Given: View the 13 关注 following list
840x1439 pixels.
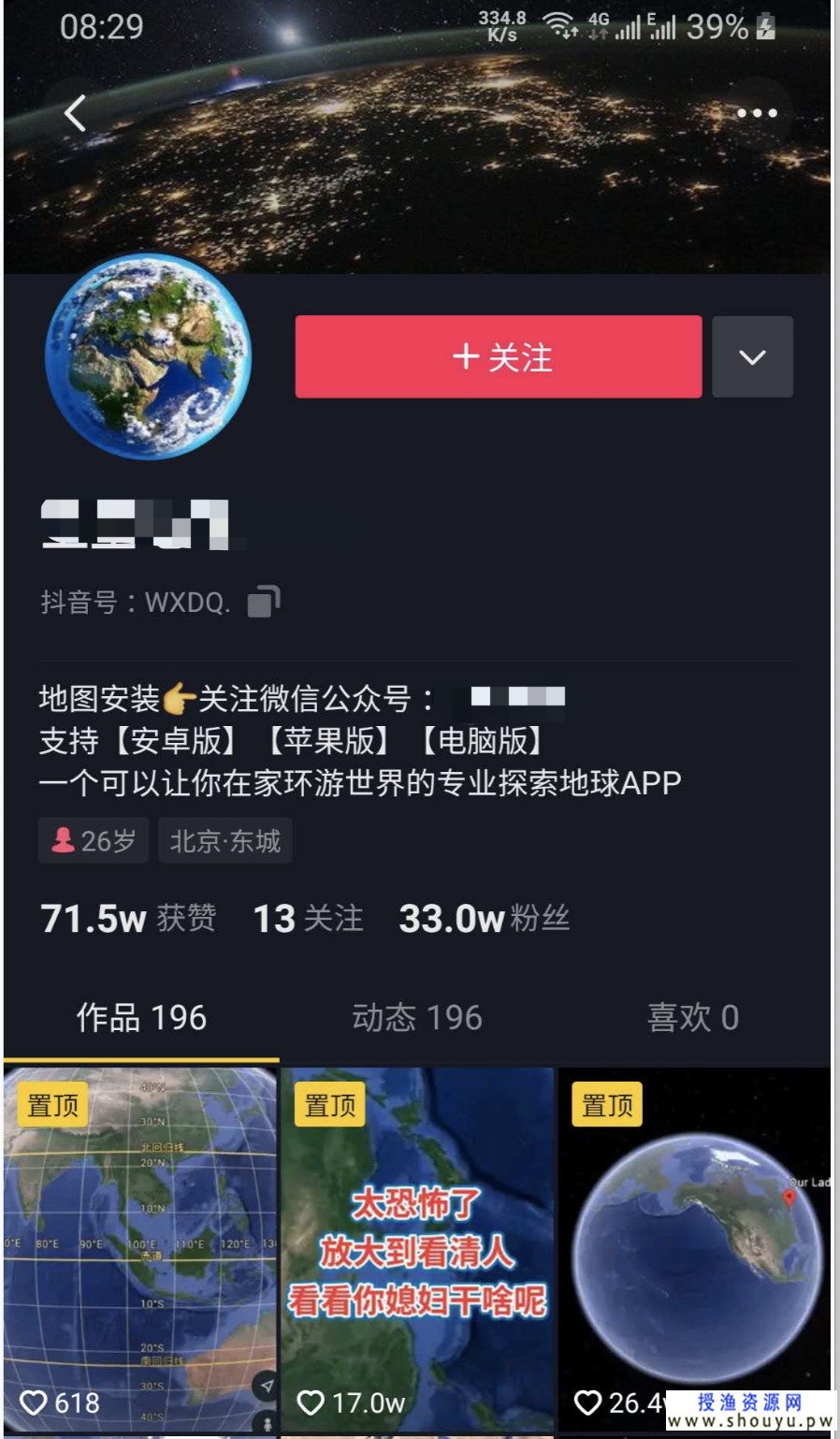Looking at the screenshot, I should tap(308, 918).
